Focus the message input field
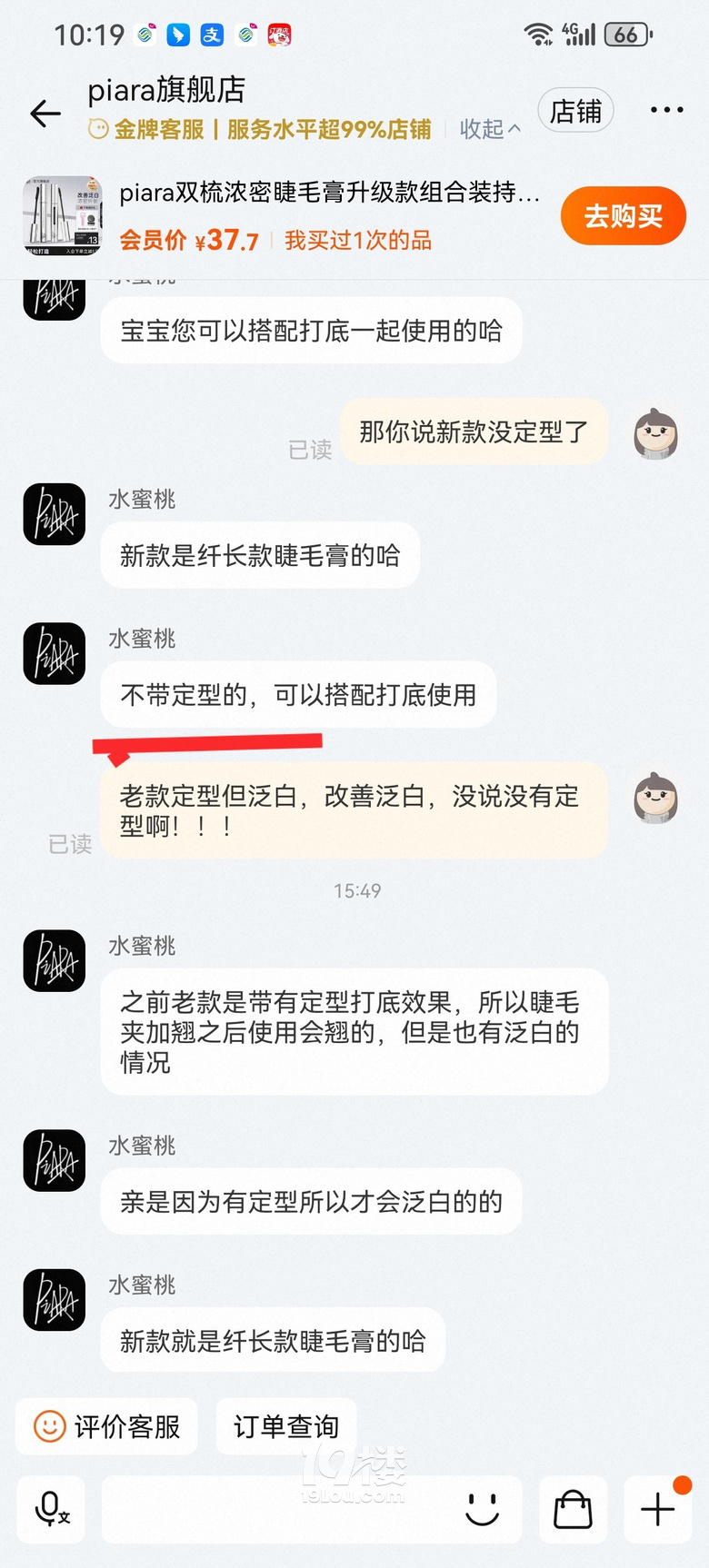709x1568 pixels. tap(273, 1510)
